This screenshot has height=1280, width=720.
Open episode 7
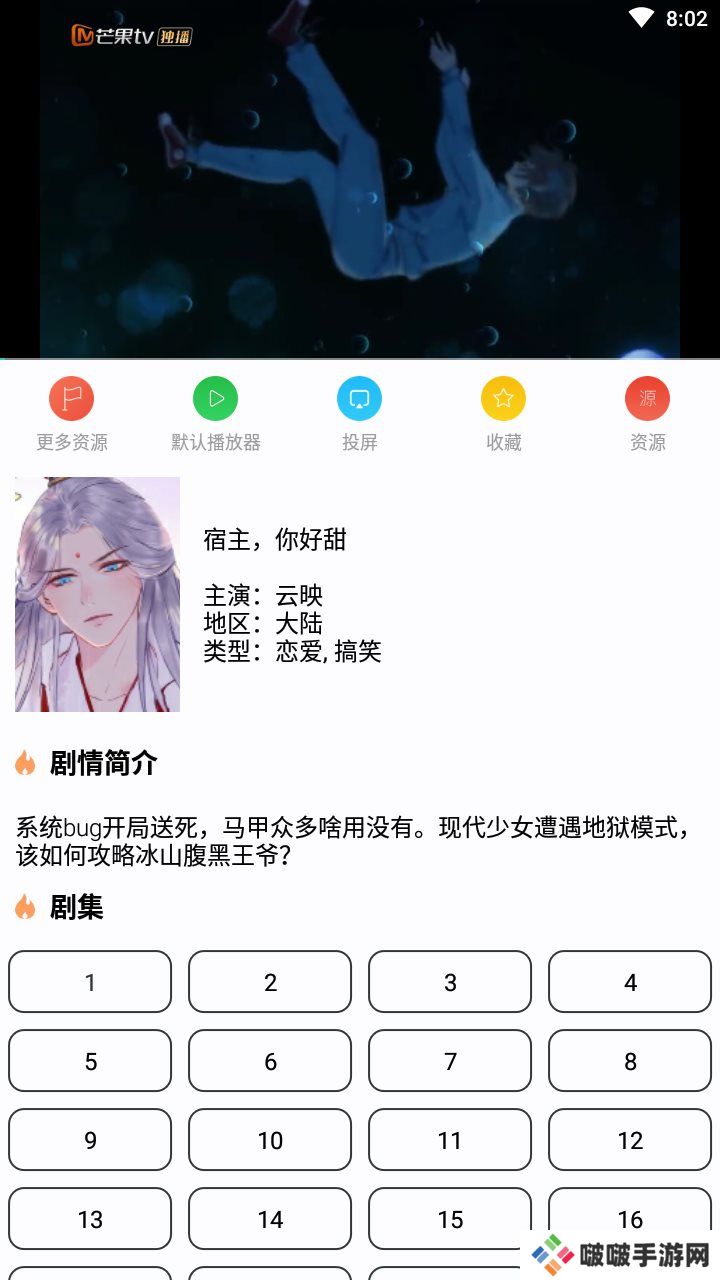pos(450,1061)
